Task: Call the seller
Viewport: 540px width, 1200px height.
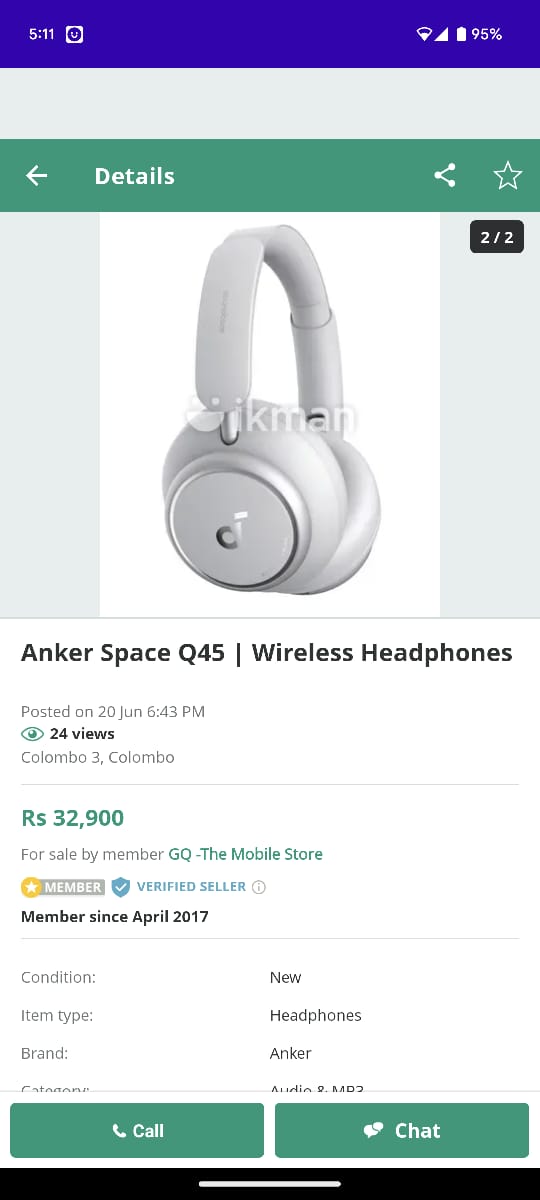Action: (137, 1130)
